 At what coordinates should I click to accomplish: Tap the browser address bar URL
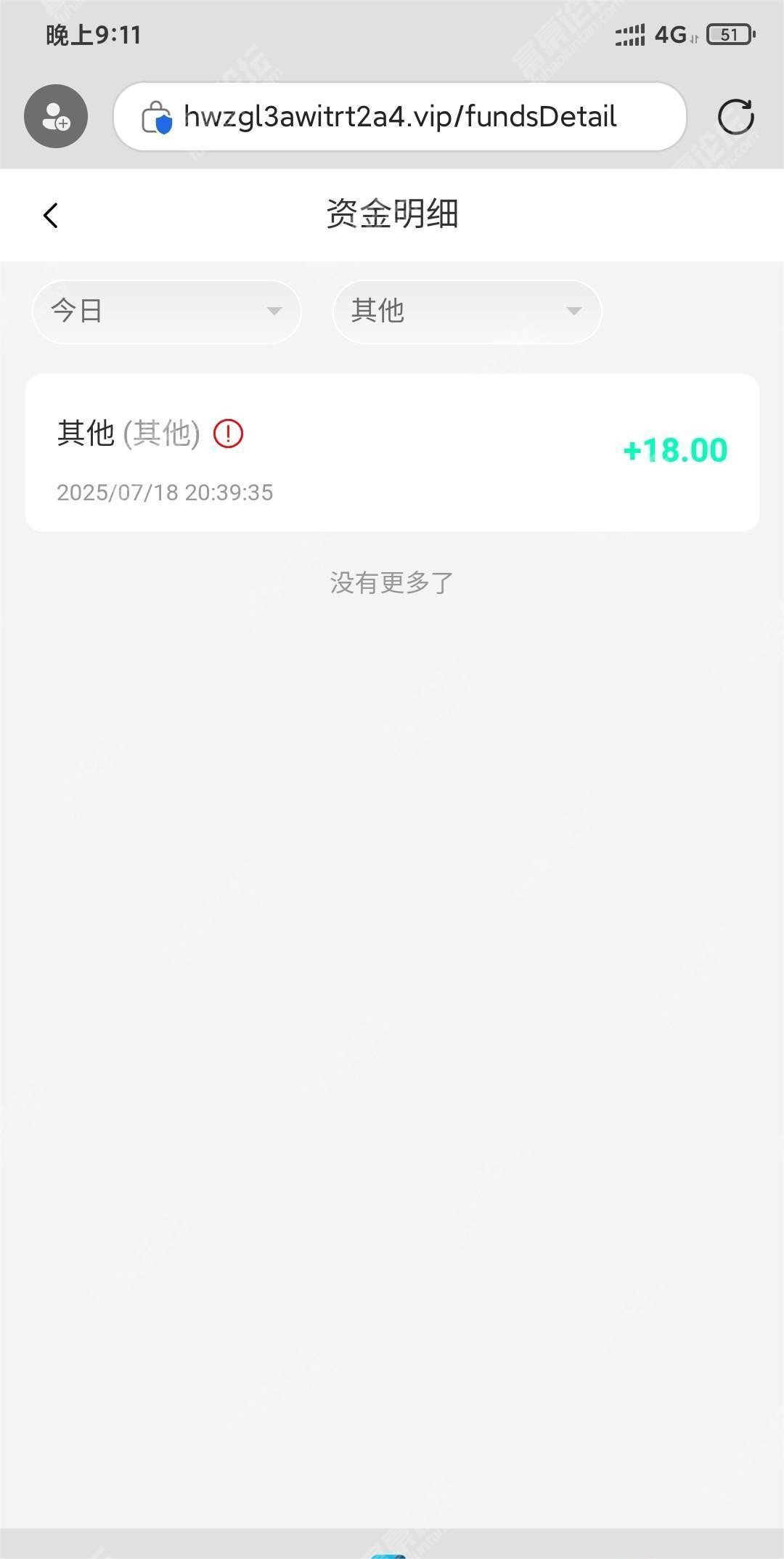[x=400, y=117]
